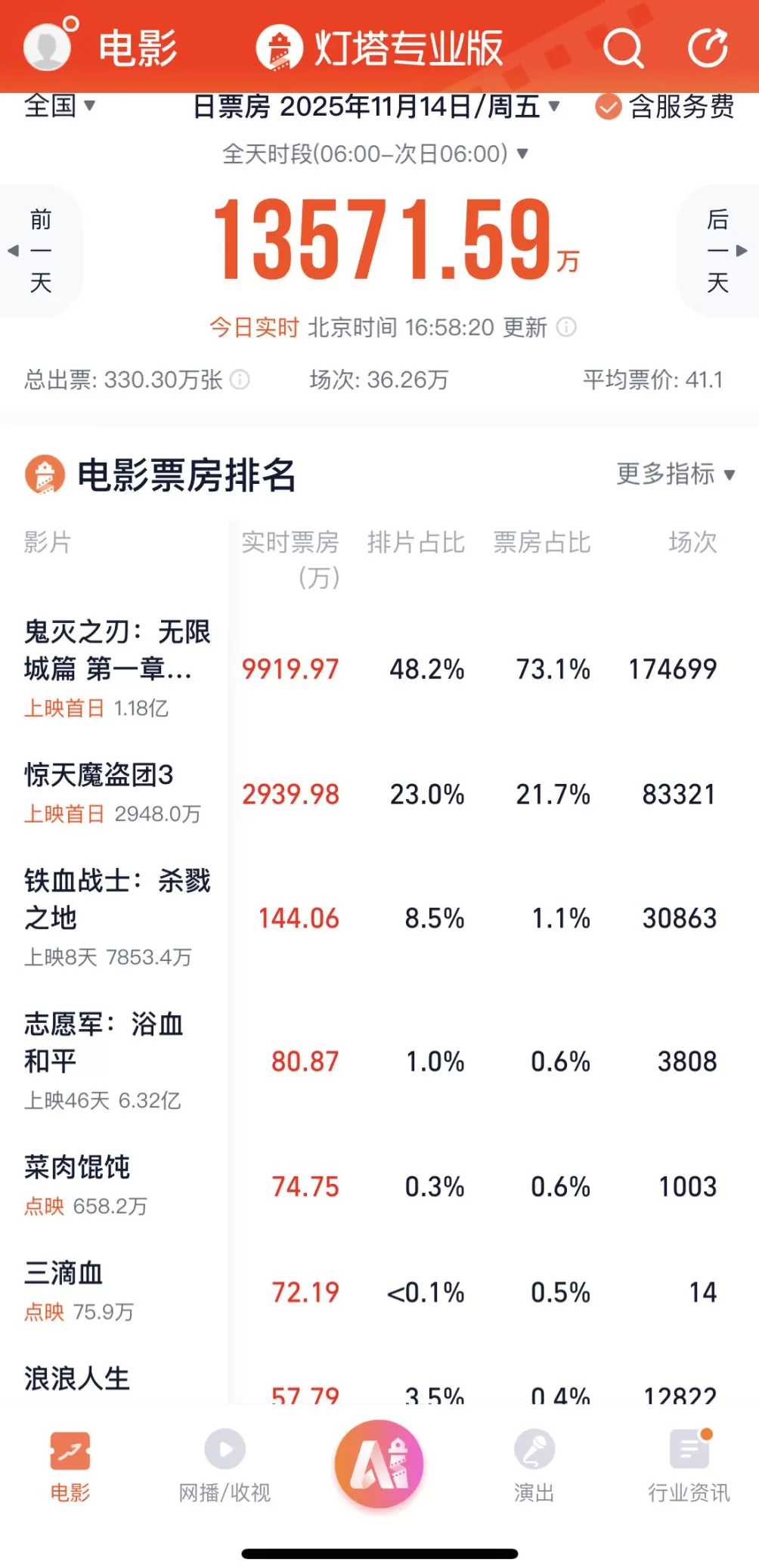Go to next day via 后一天
This screenshot has height=1568, width=759.
pos(719,252)
